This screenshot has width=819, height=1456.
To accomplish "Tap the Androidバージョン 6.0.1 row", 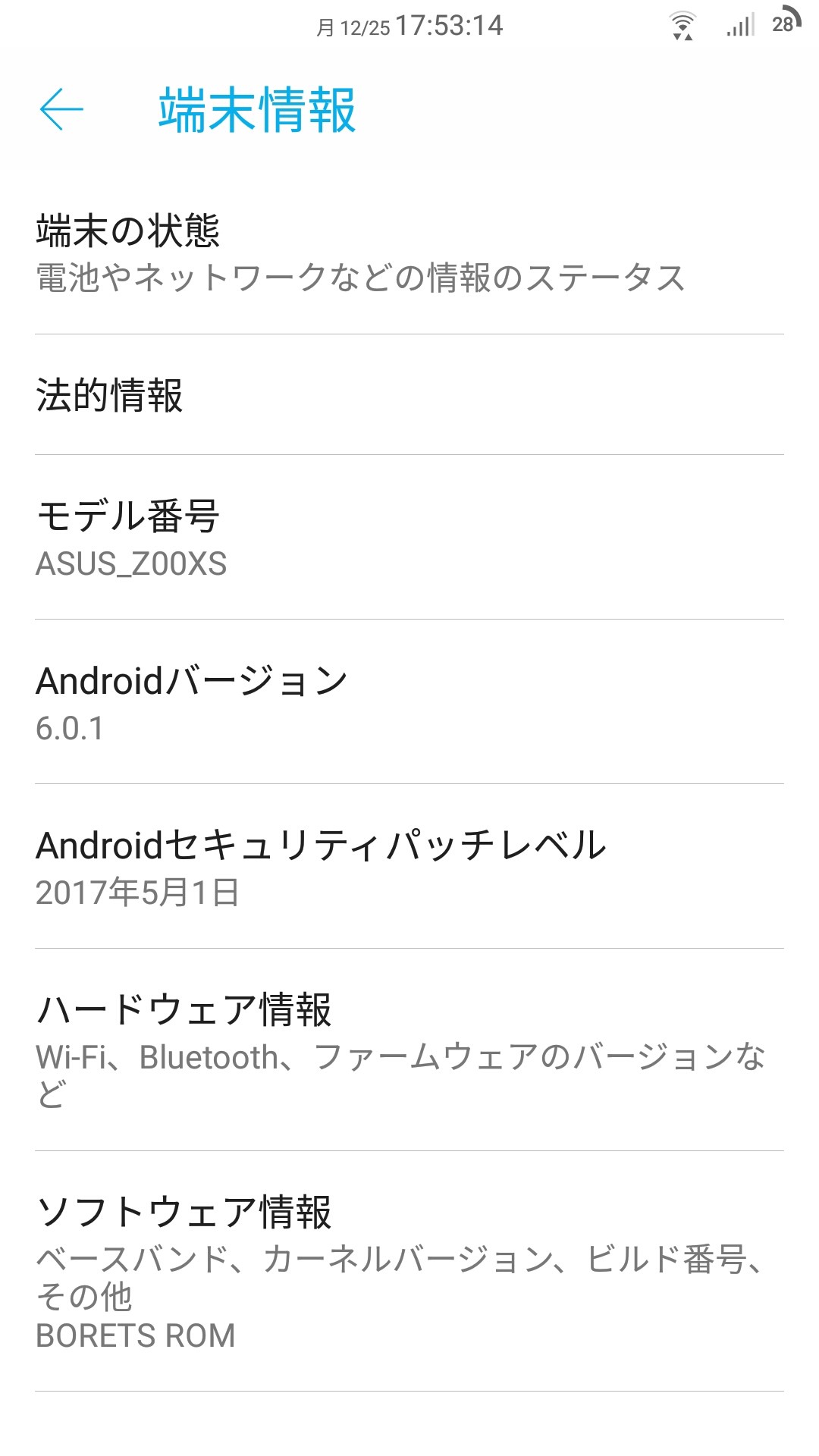I will pos(409,702).
